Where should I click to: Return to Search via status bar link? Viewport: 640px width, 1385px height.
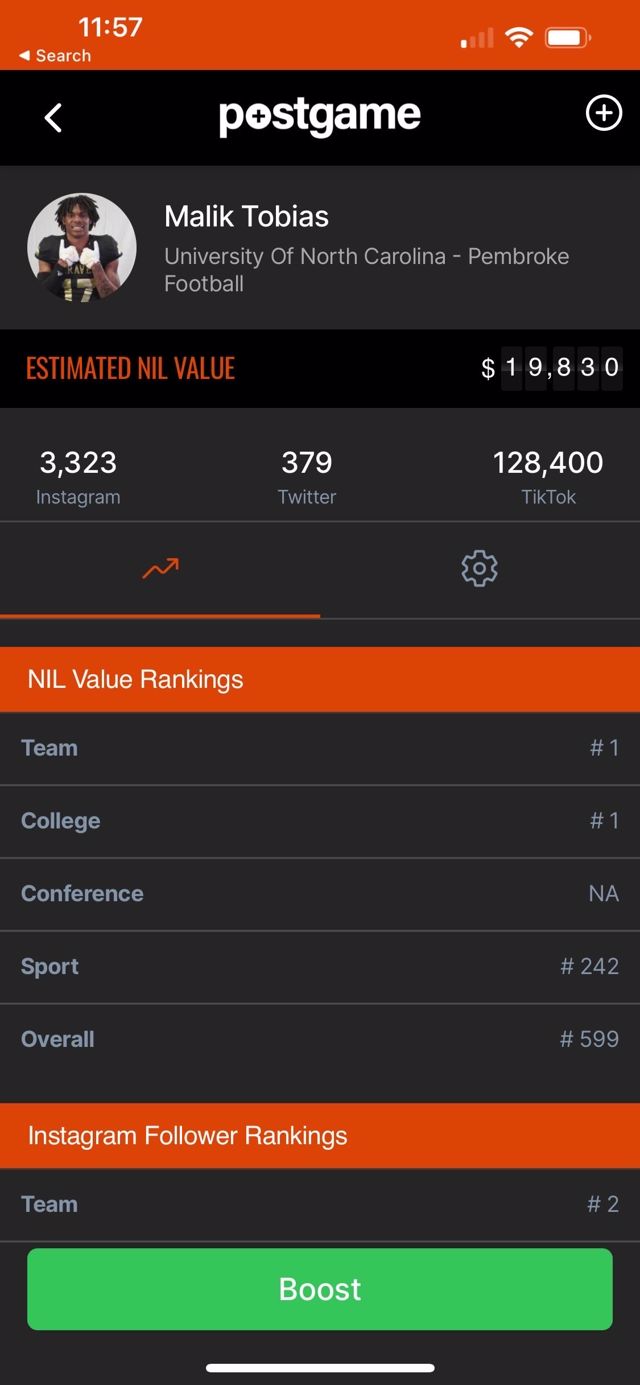coord(56,56)
